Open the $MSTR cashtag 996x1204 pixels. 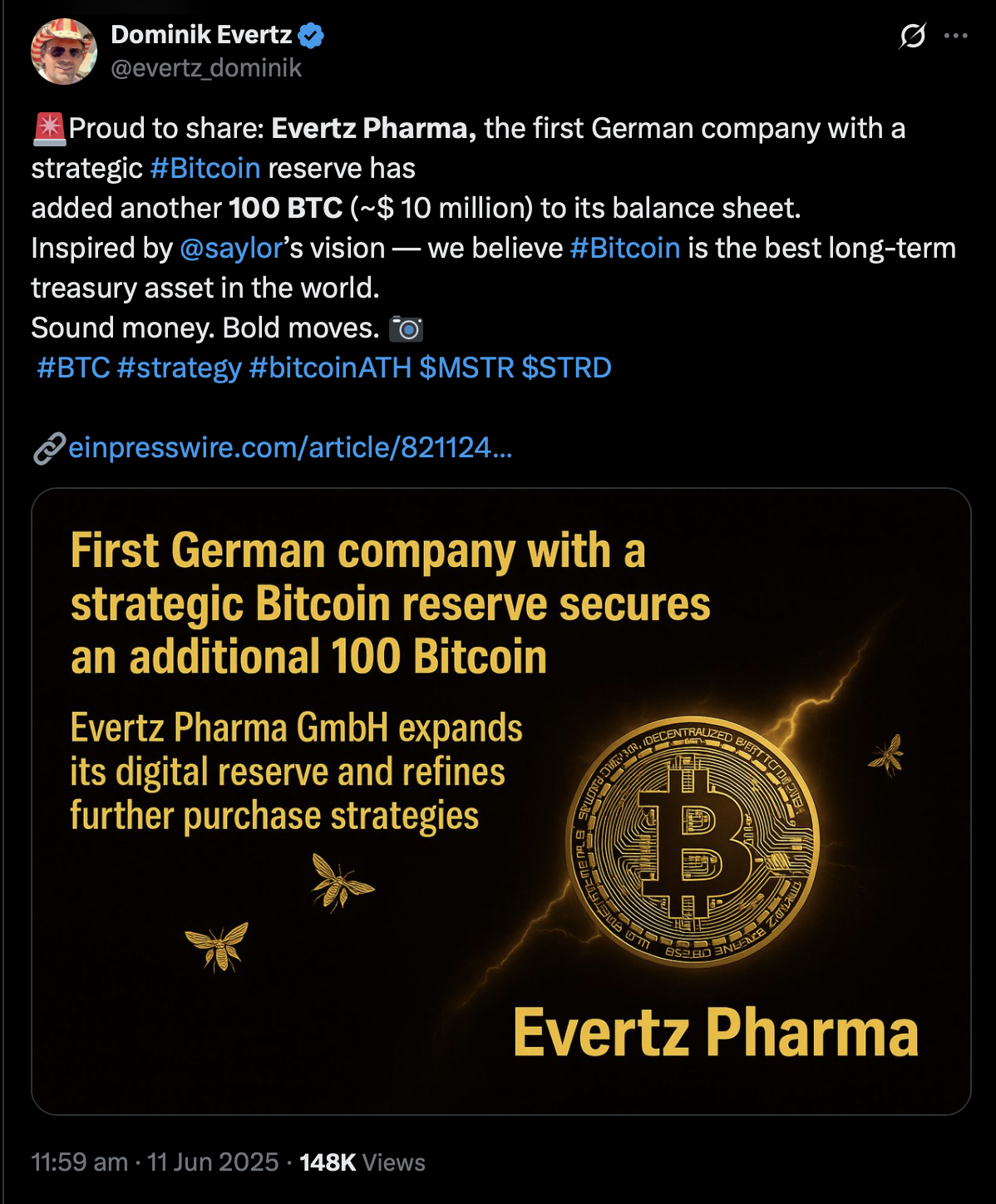(466, 368)
